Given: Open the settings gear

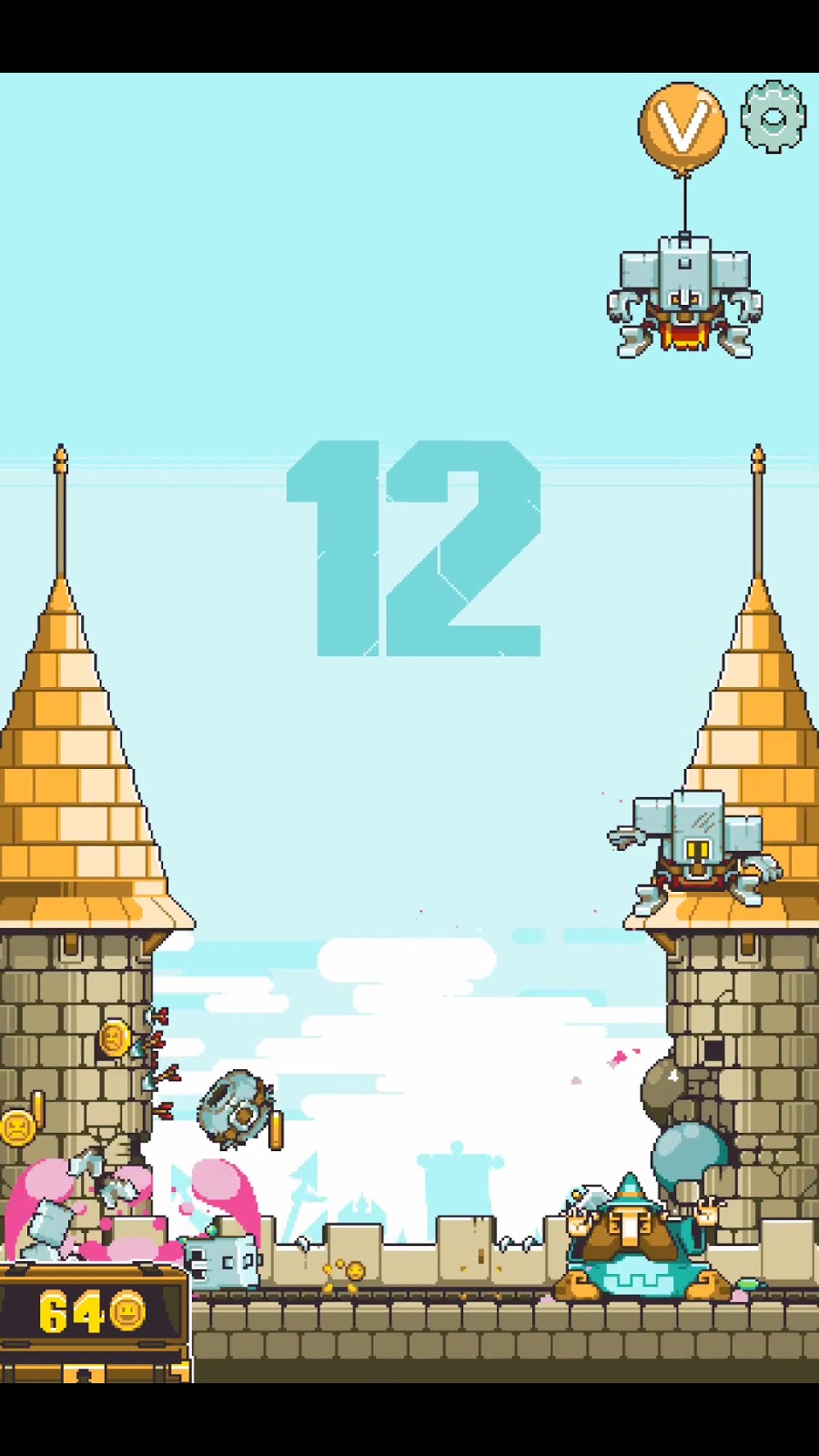Looking at the screenshot, I should [x=773, y=117].
